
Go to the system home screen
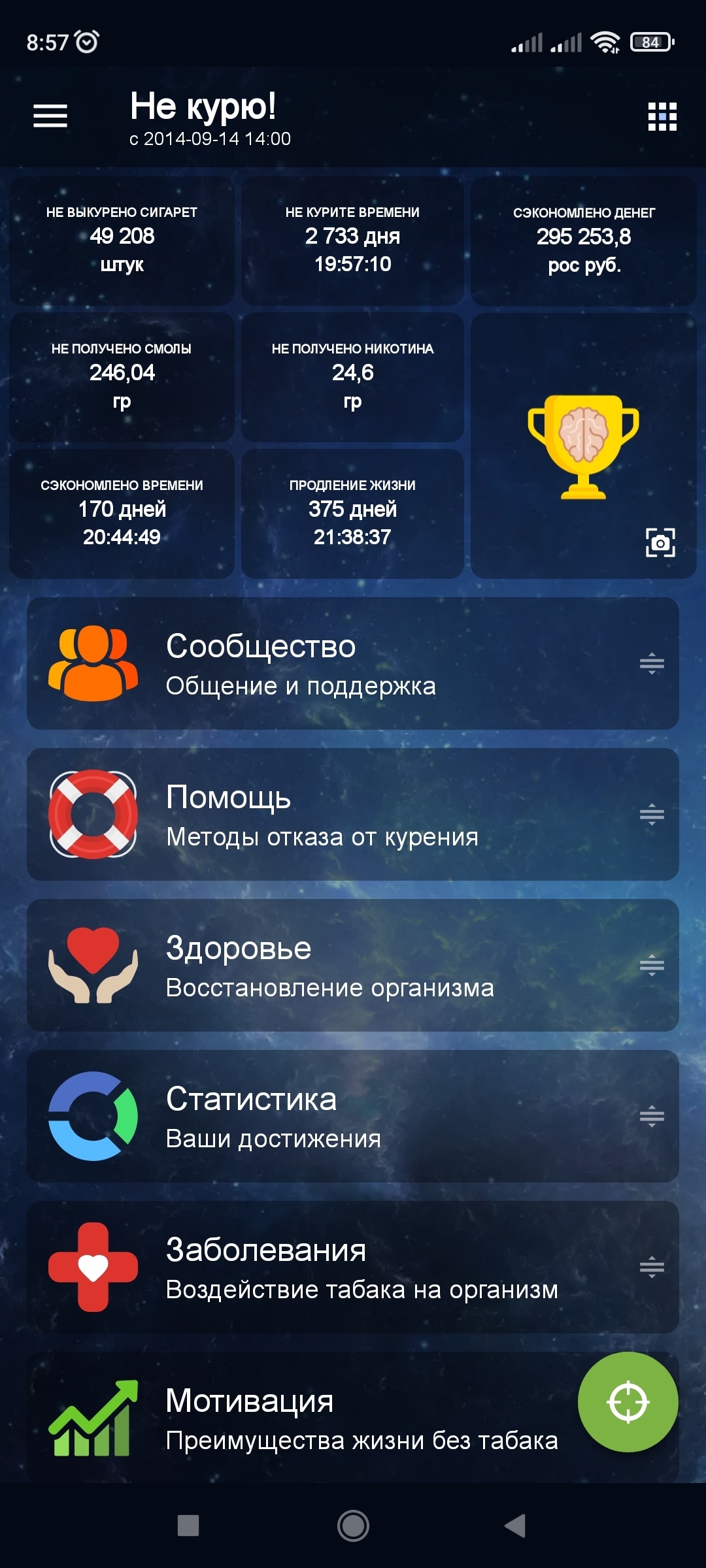point(353,1526)
